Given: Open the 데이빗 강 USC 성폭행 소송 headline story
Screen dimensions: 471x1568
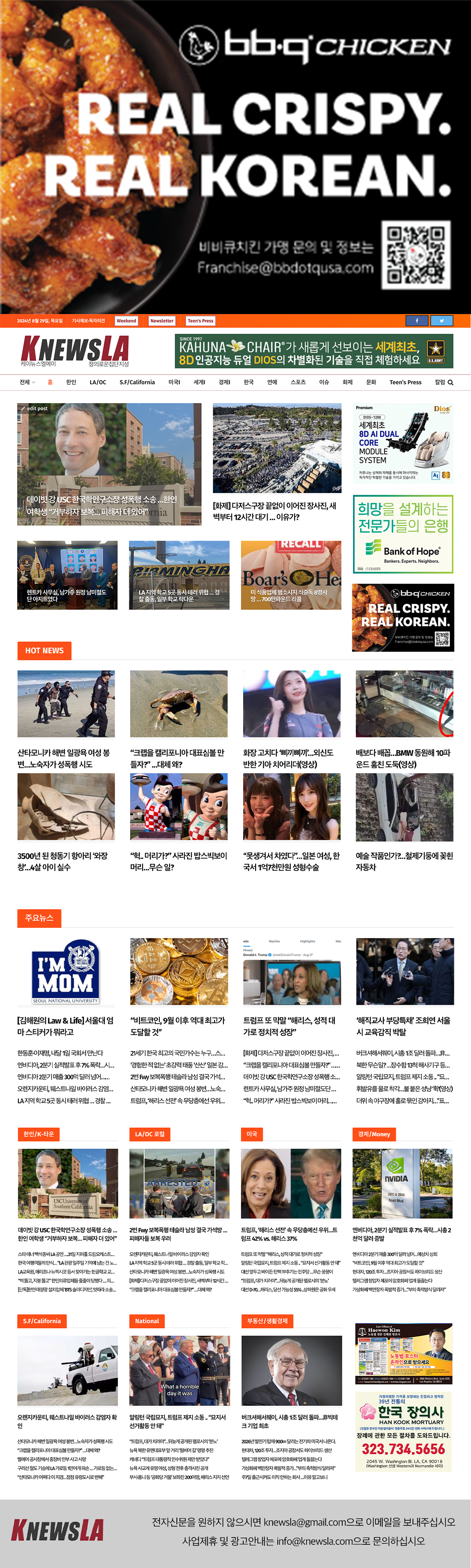Looking at the screenshot, I should (x=102, y=505).
